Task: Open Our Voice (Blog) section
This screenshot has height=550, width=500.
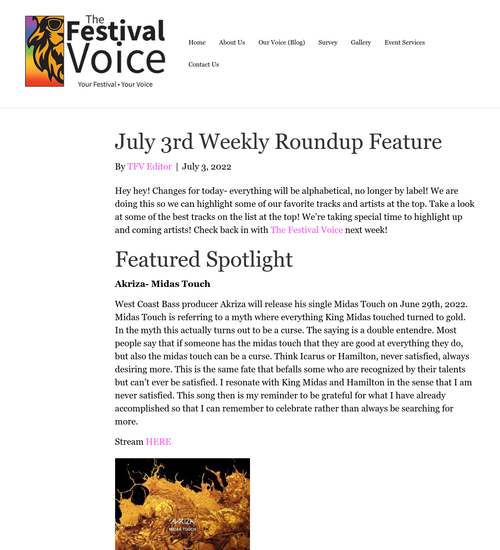Action: [x=282, y=42]
